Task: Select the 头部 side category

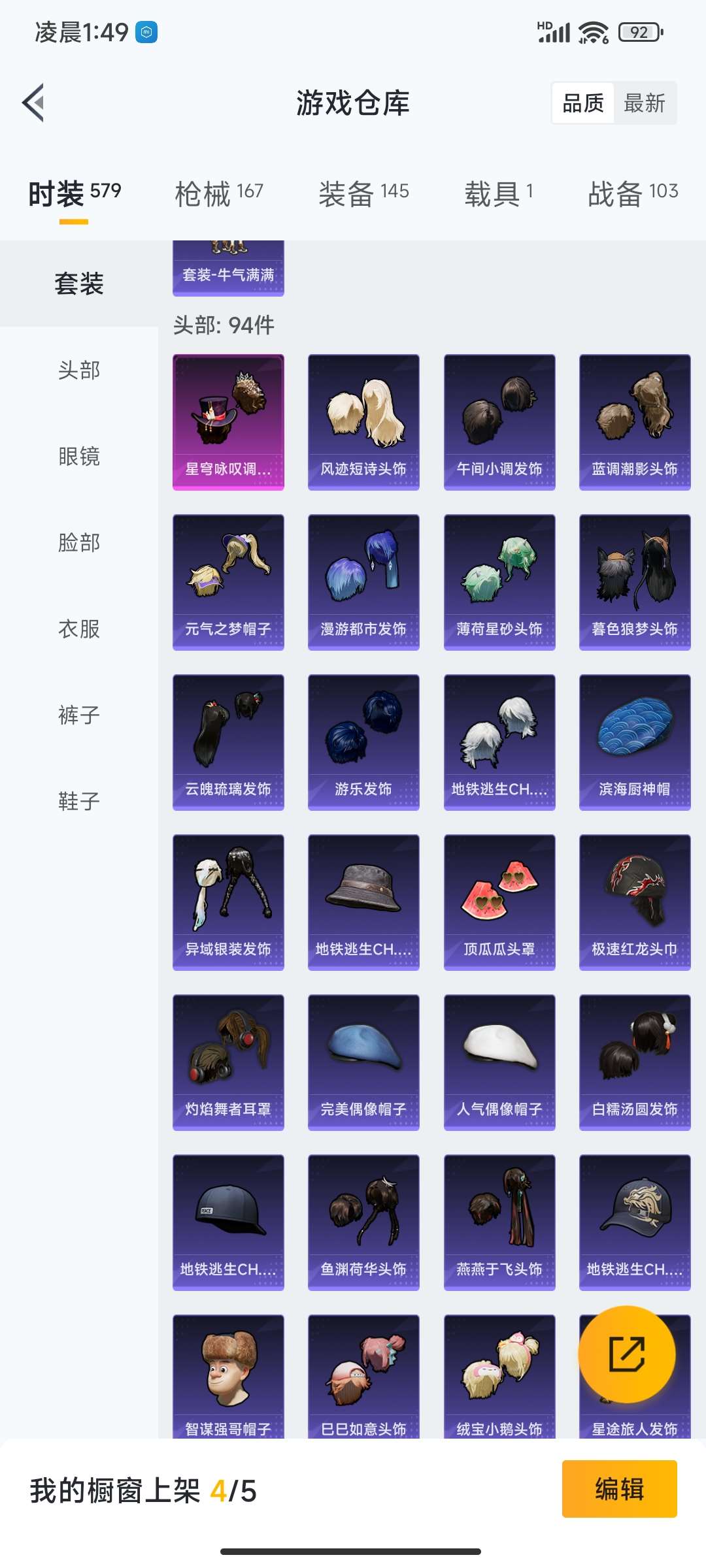Action: coord(79,370)
